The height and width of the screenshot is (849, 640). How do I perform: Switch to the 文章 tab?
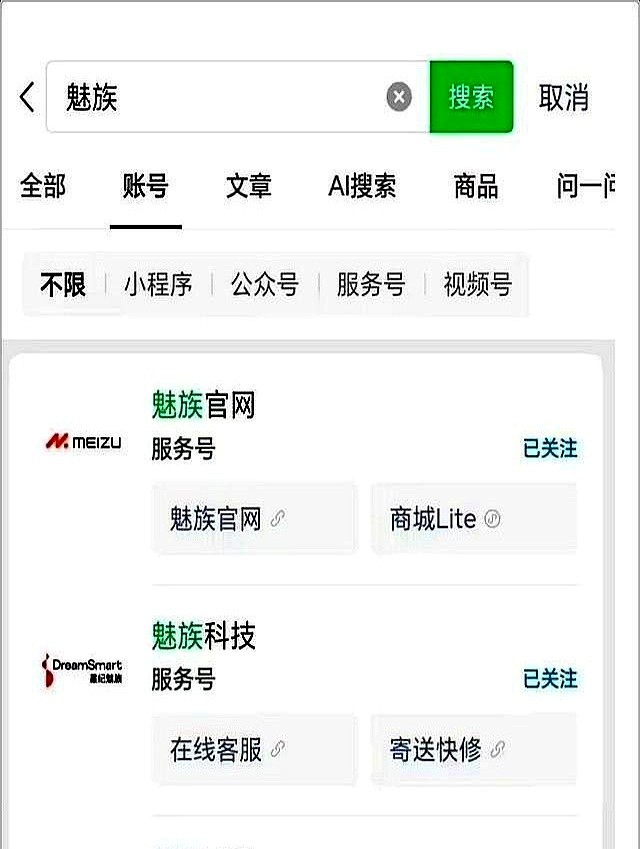(x=249, y=186)
